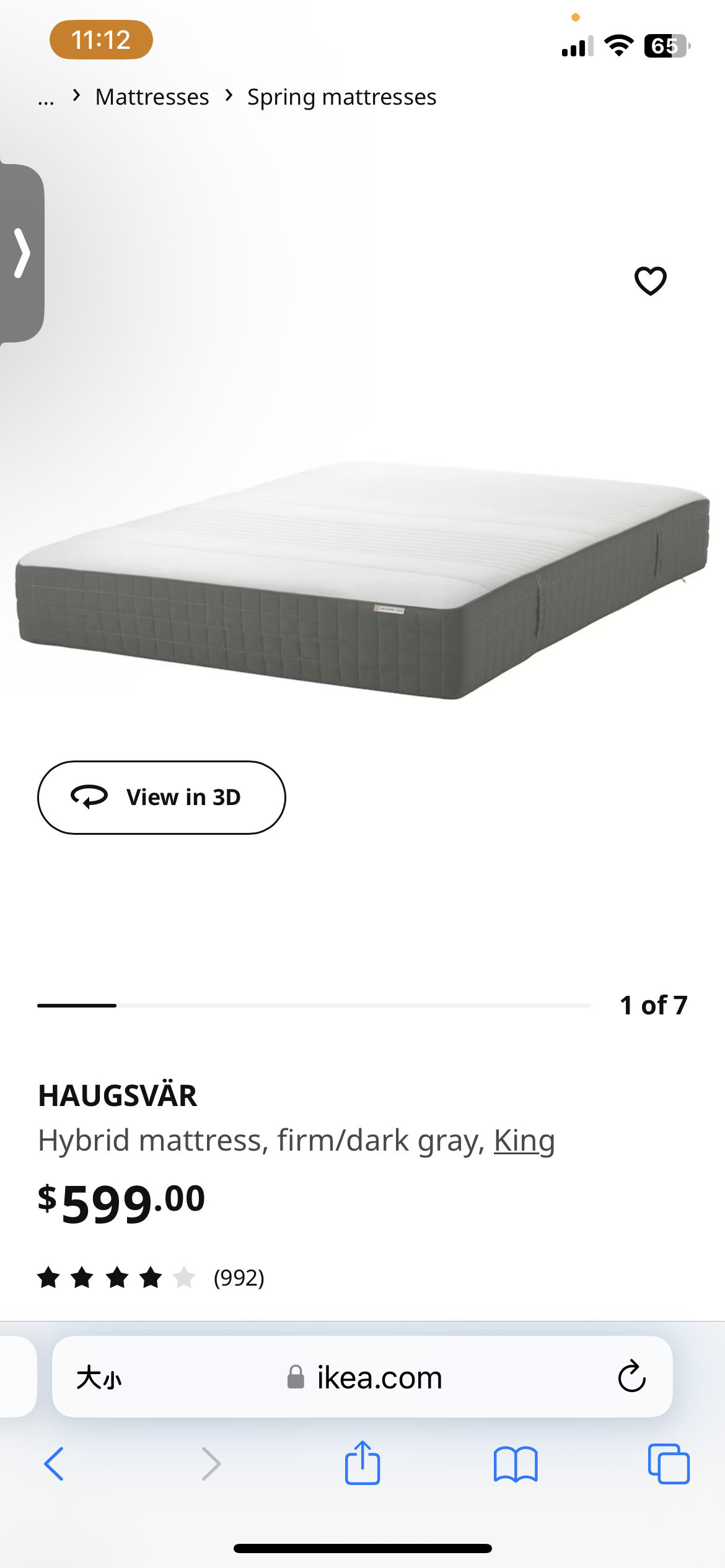Go back to the previous page
The height and width of the screenshot is (1568, 725).
point(54,1464)
